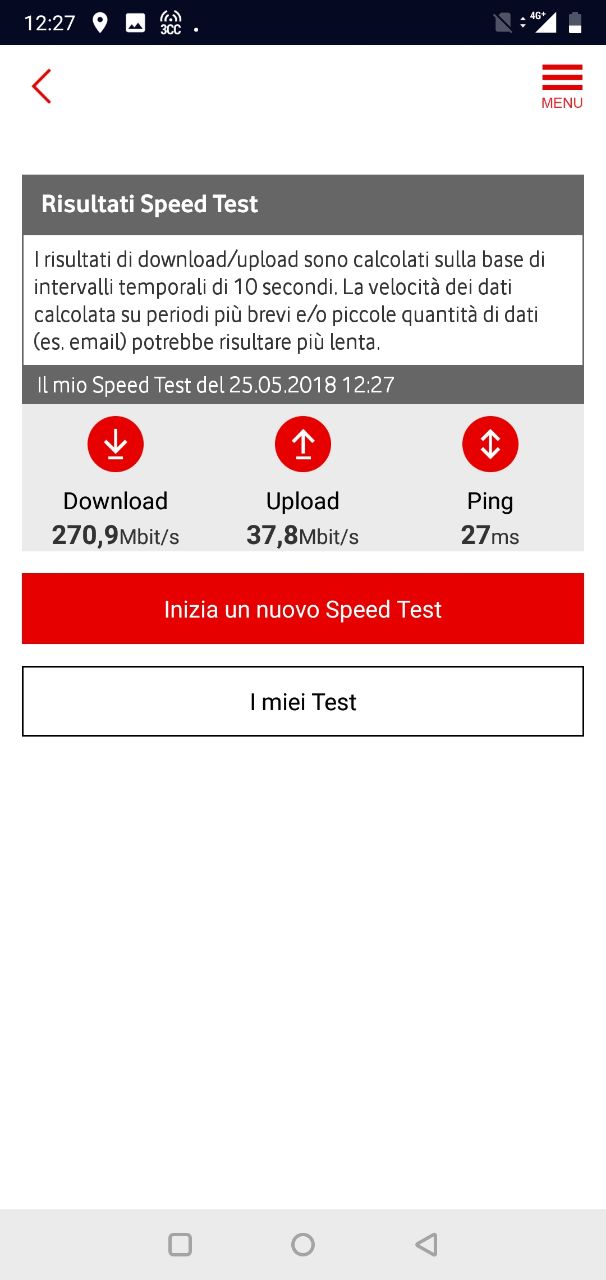
Task: Open recent apps from the navigation bar
Action: 180,1244
